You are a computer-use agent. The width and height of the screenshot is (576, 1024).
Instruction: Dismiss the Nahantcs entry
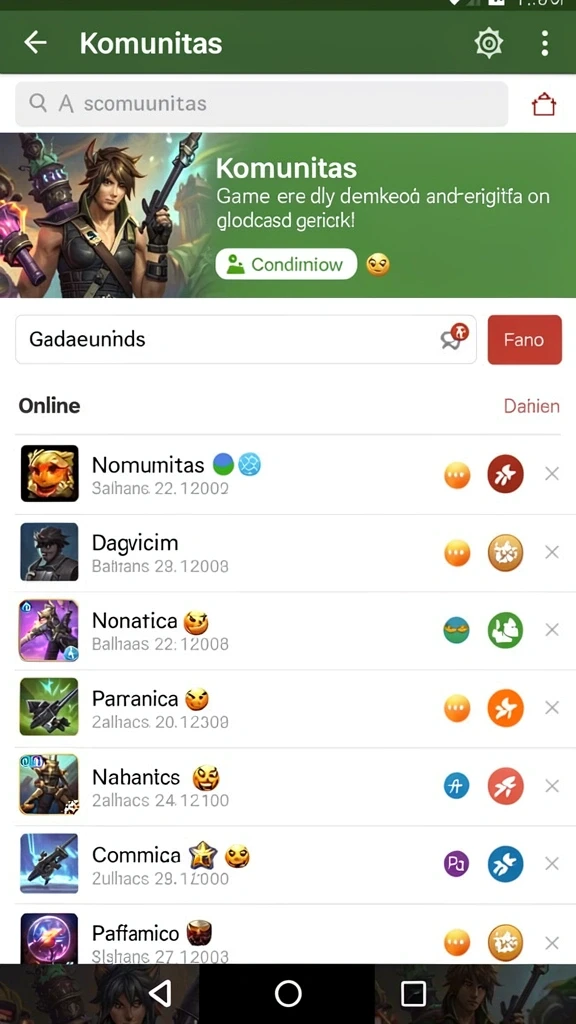tap(552, 786)
